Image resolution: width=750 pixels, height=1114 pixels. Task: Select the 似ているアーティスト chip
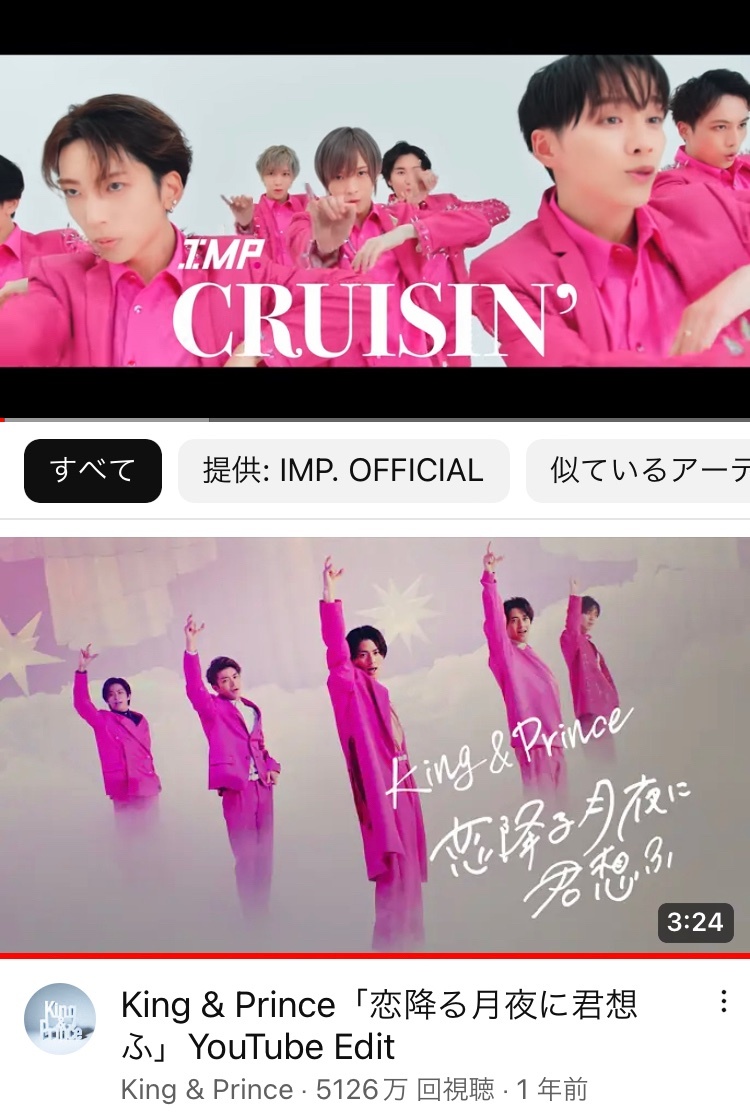(640, 470)
